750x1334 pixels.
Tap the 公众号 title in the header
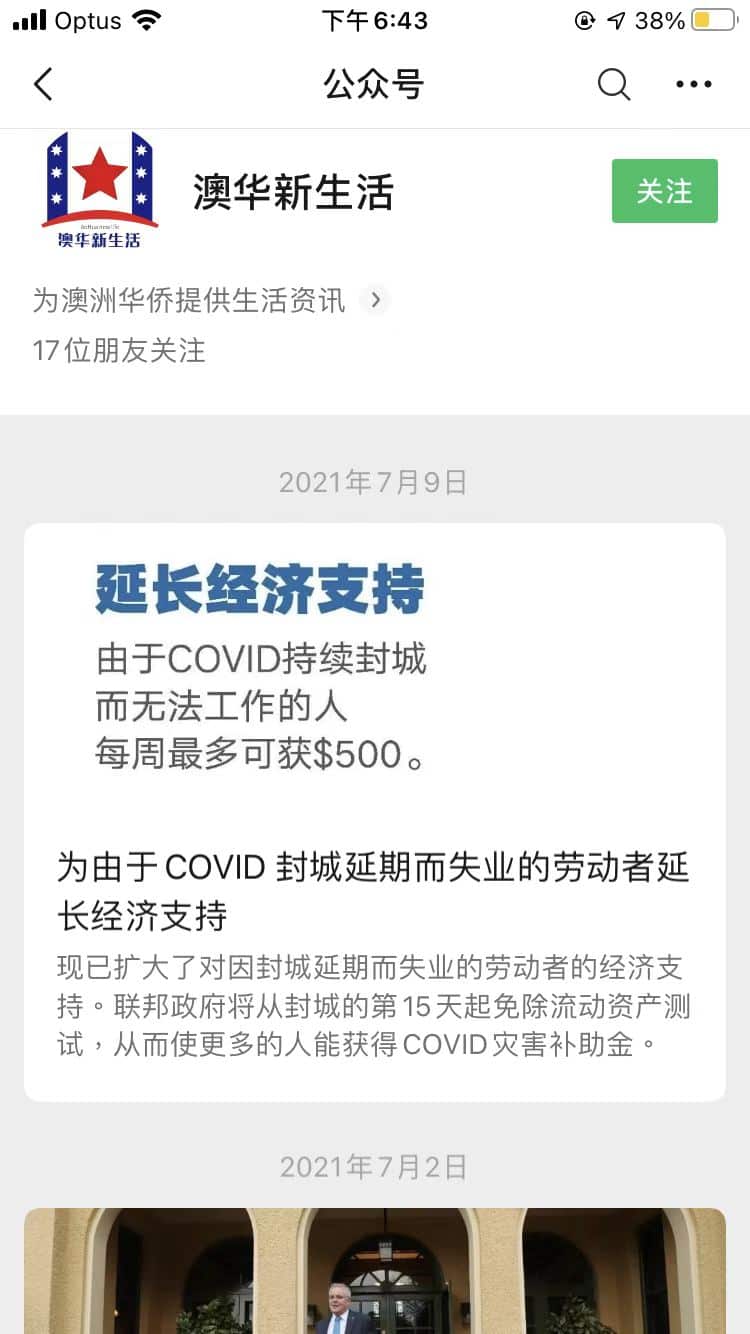pos(374,85)
